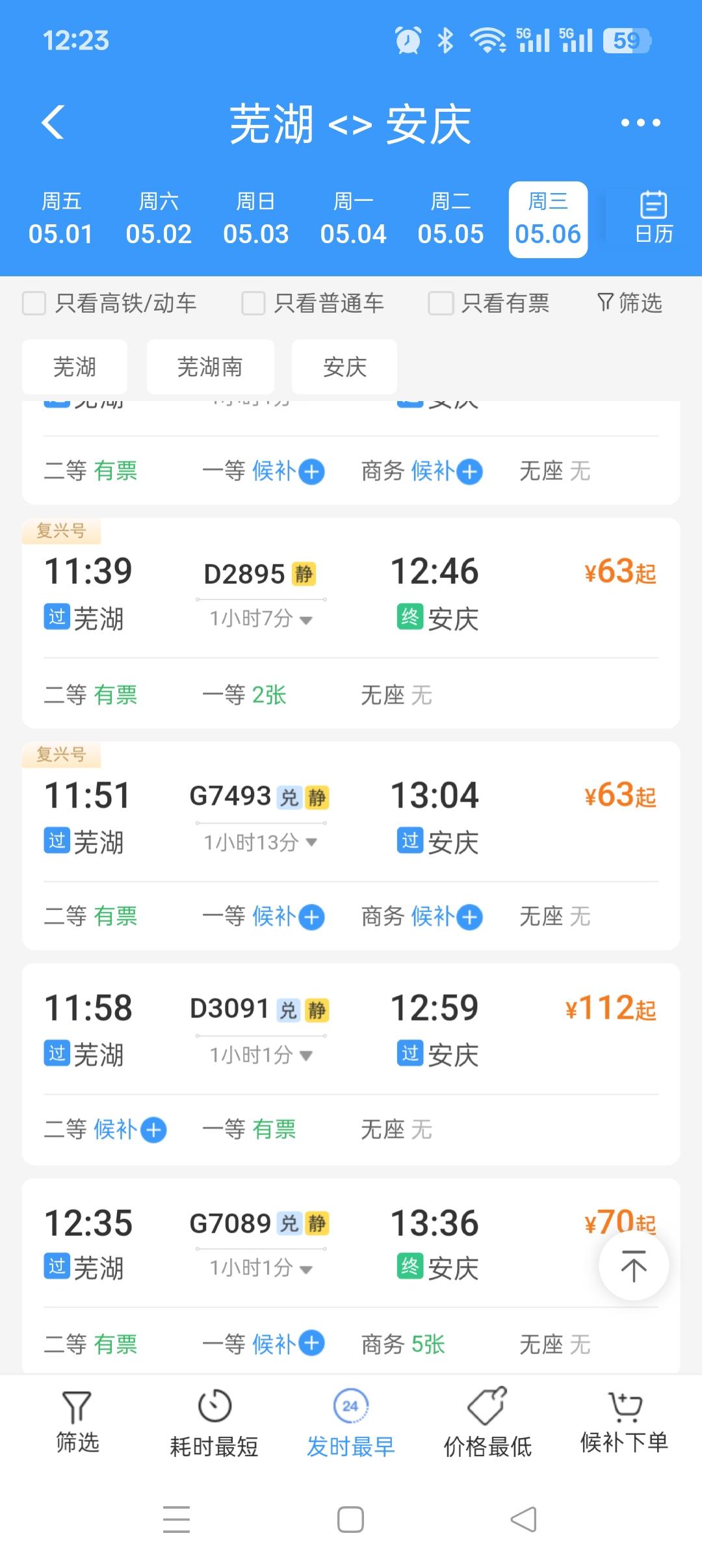Tap 有票 for D2895 second class
702x1568 pixels.
[x=117, y=694]
